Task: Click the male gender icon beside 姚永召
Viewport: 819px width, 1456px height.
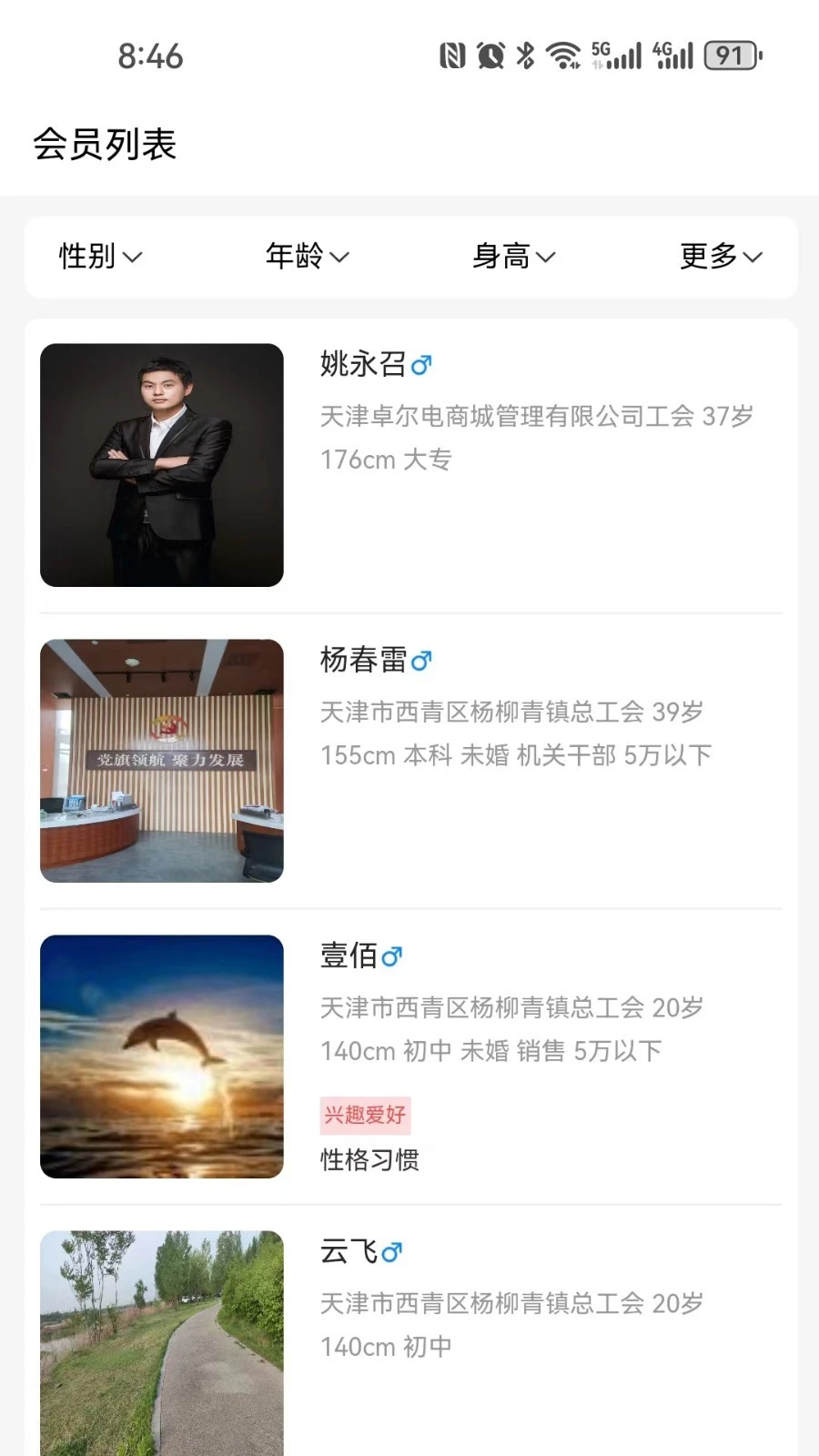Action: pyautogui.click(x=421, y=364)
